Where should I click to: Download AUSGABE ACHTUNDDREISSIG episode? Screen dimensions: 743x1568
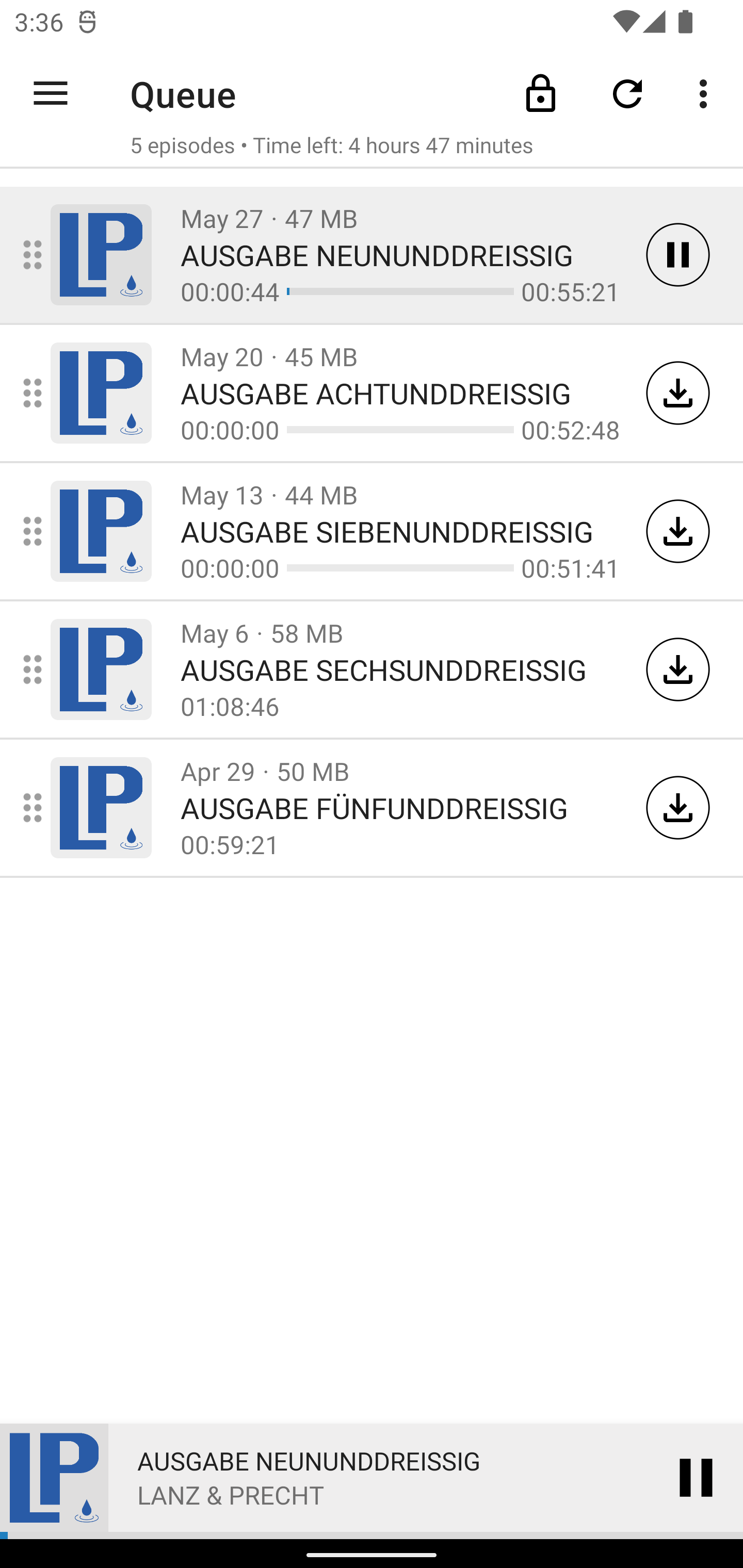[x=677, y=393]
